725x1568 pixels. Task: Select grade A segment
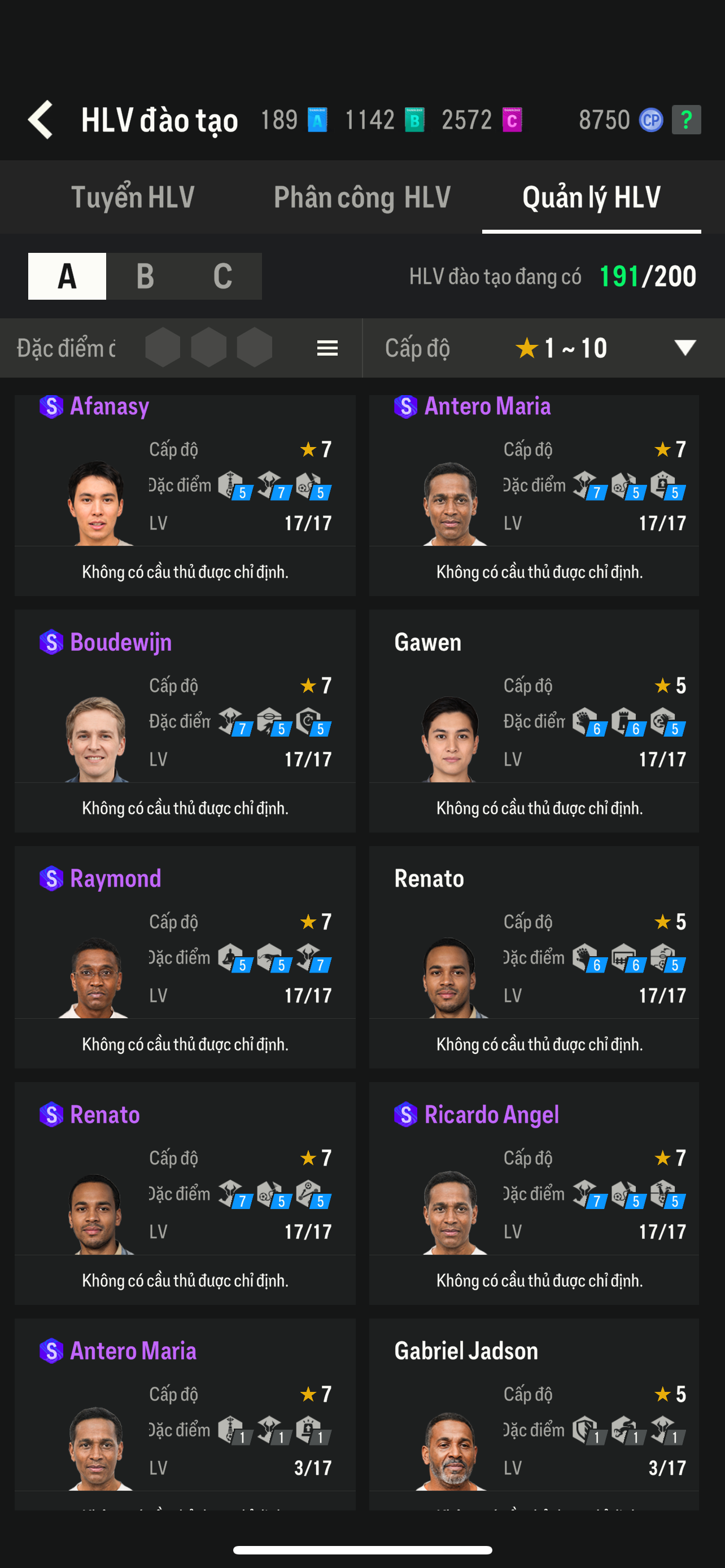[67, 277]
